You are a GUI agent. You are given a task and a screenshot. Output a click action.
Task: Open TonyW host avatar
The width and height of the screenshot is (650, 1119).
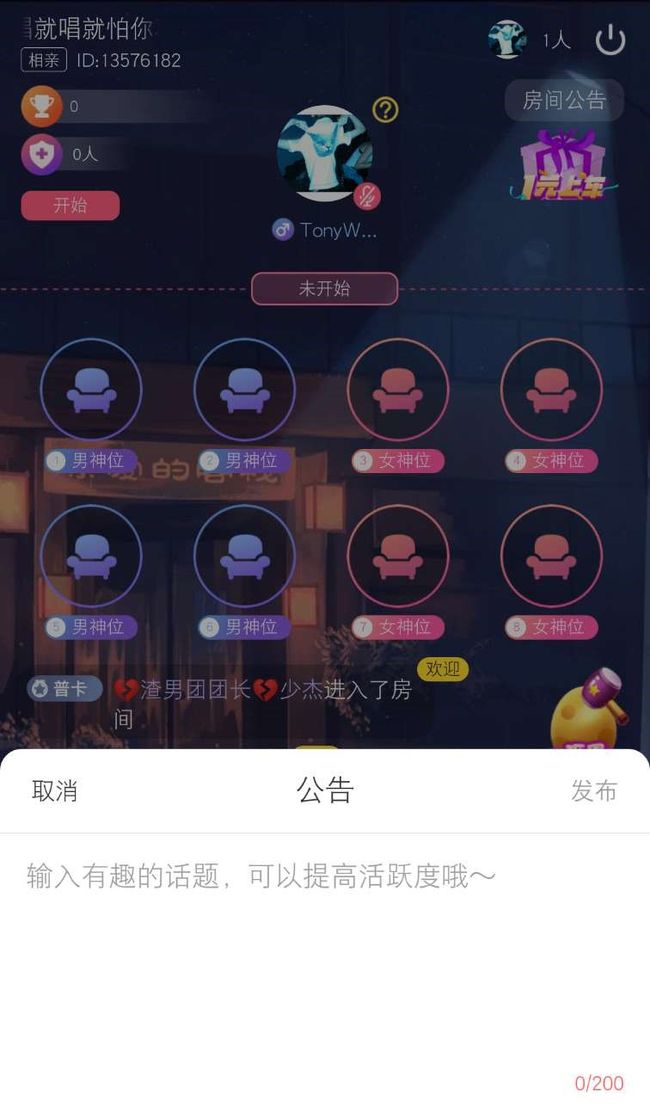pyautogui.click(x=325, y=154)
